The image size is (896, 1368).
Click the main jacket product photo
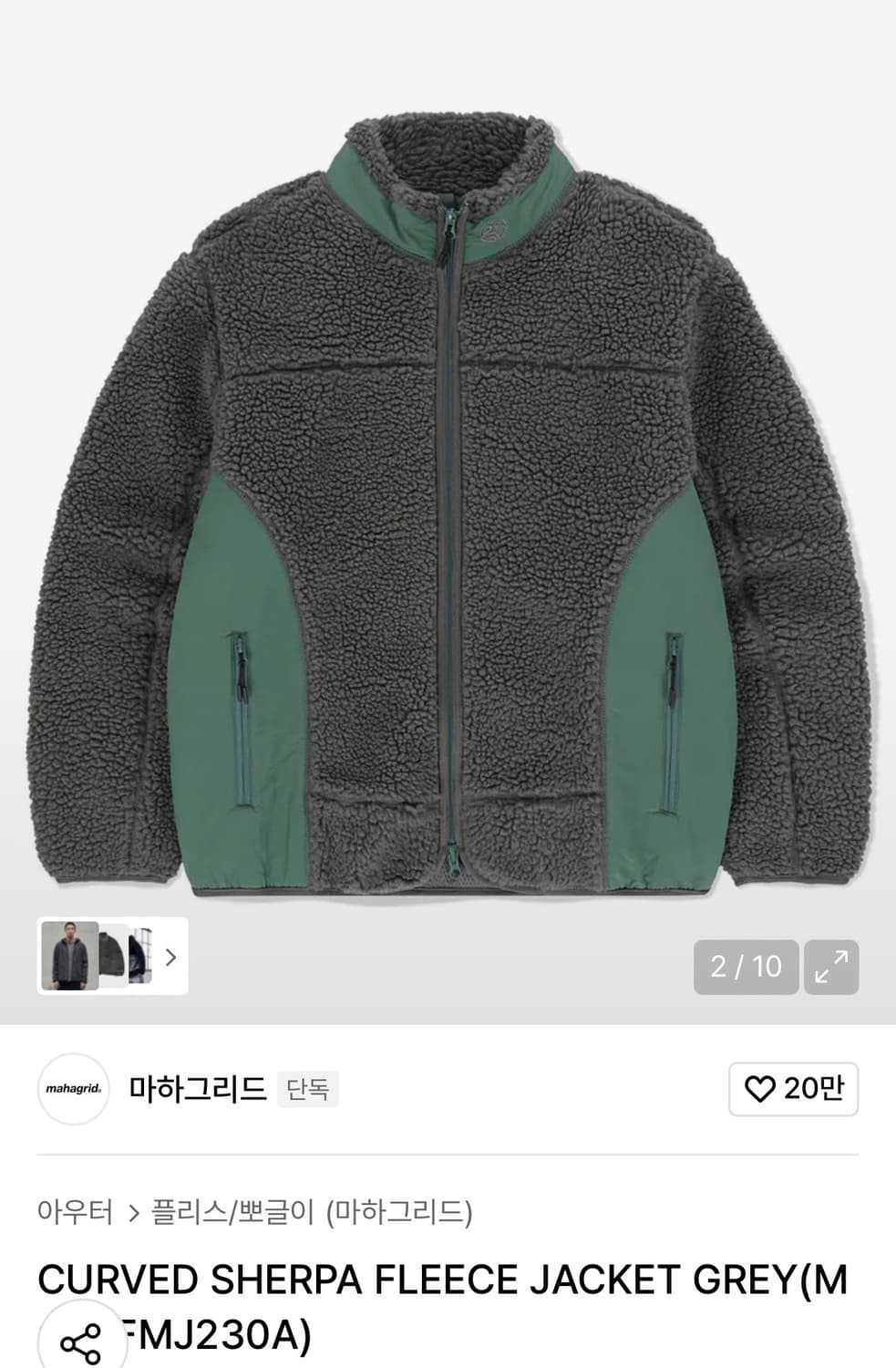448,502
